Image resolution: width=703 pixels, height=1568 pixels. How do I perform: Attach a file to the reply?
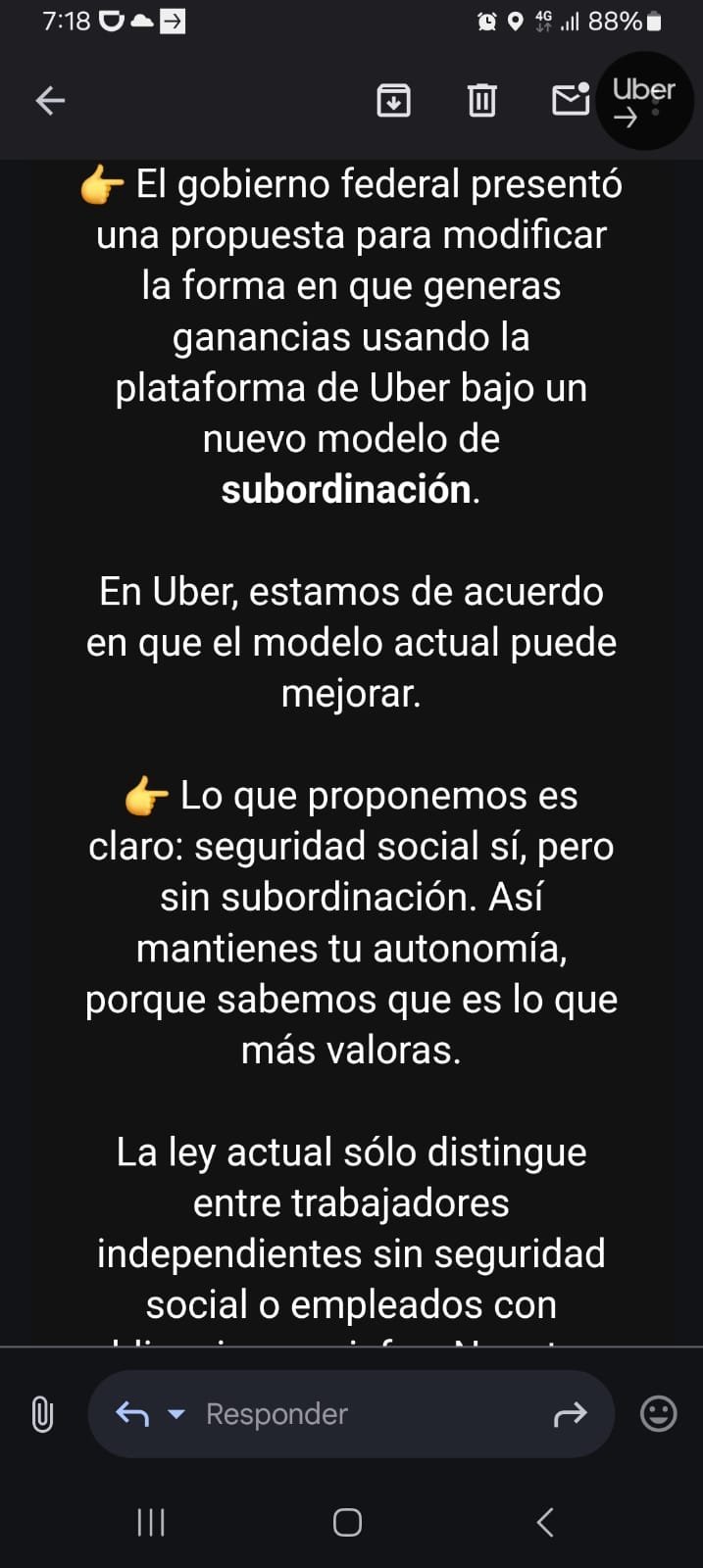(42, 1414)
